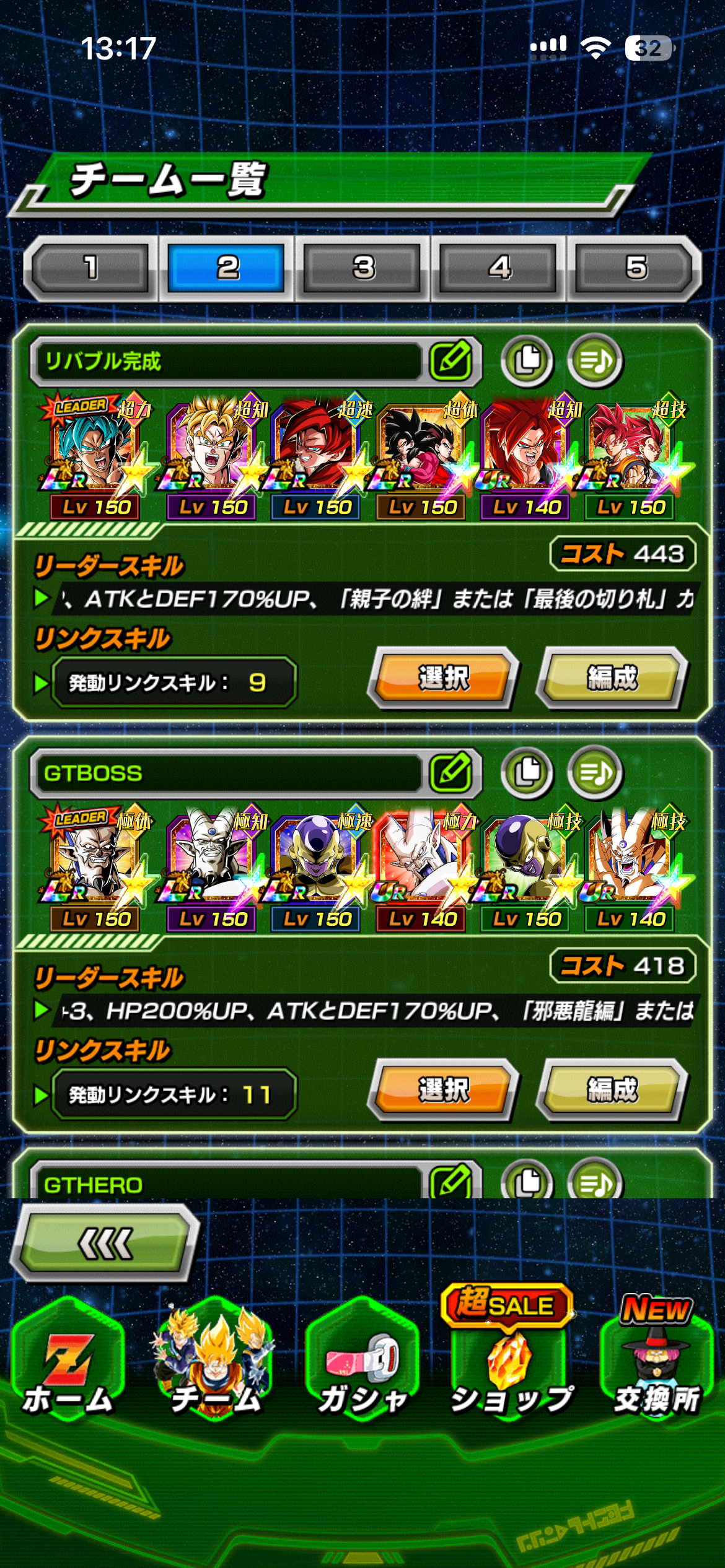This screenshot has height=1568, width=725.
Task: Switch to team page 5
Action: pyautogui.click(x=636, y=268)
